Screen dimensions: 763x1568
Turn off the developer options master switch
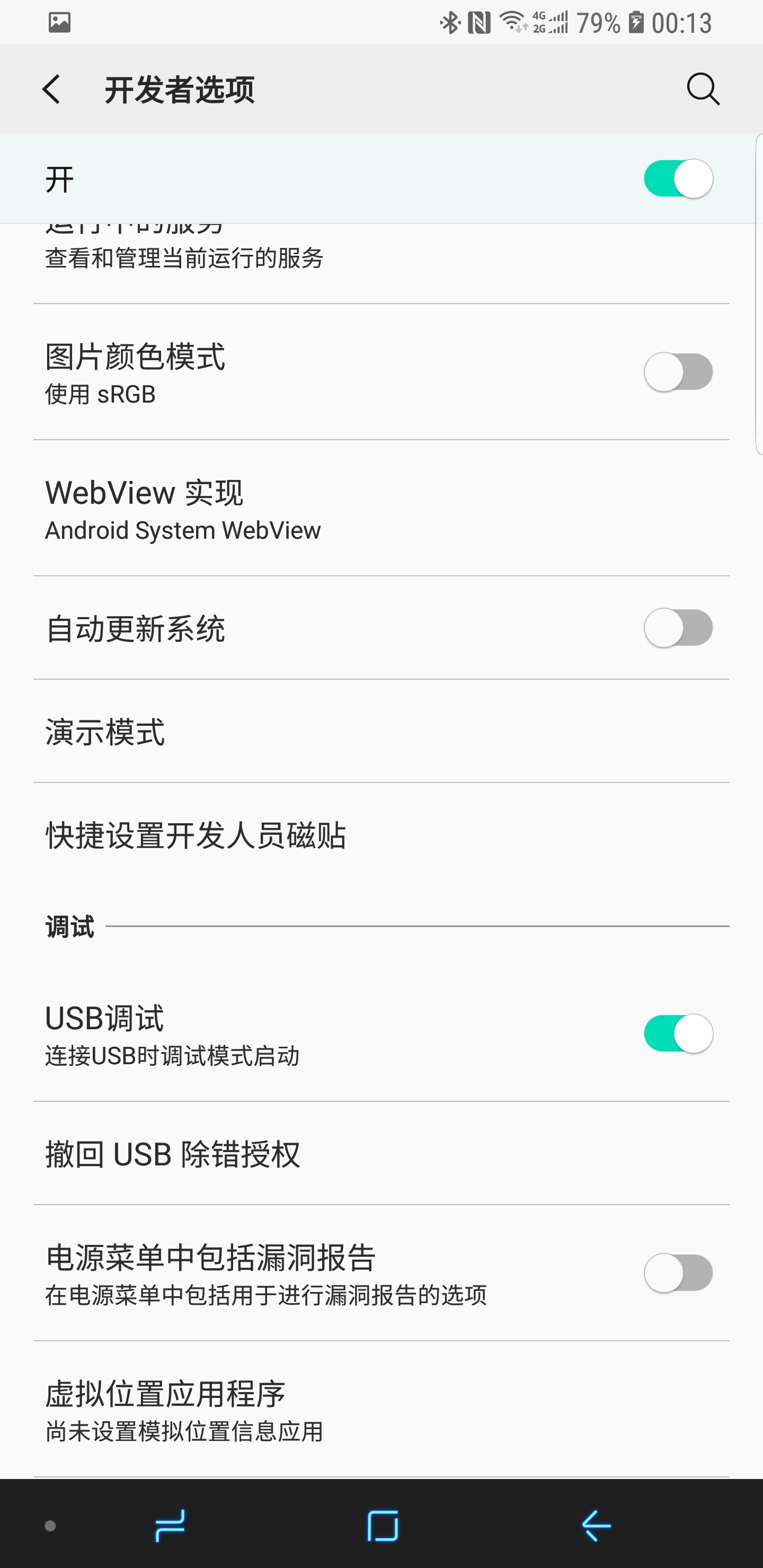[678, 179]
